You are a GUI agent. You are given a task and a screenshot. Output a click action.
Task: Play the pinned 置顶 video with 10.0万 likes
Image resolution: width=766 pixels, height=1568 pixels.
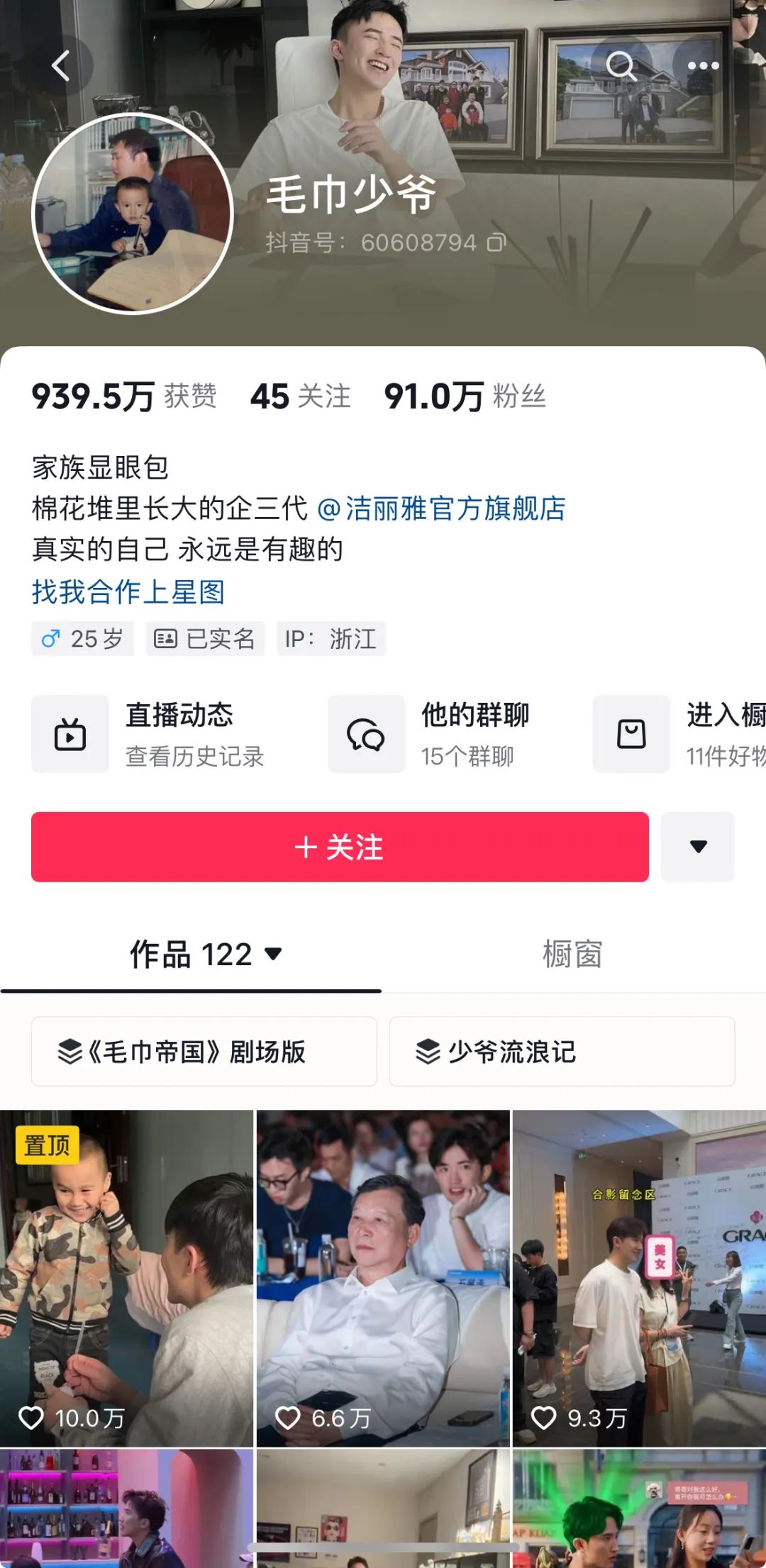pyautogui.click(x=126, y=1277)
